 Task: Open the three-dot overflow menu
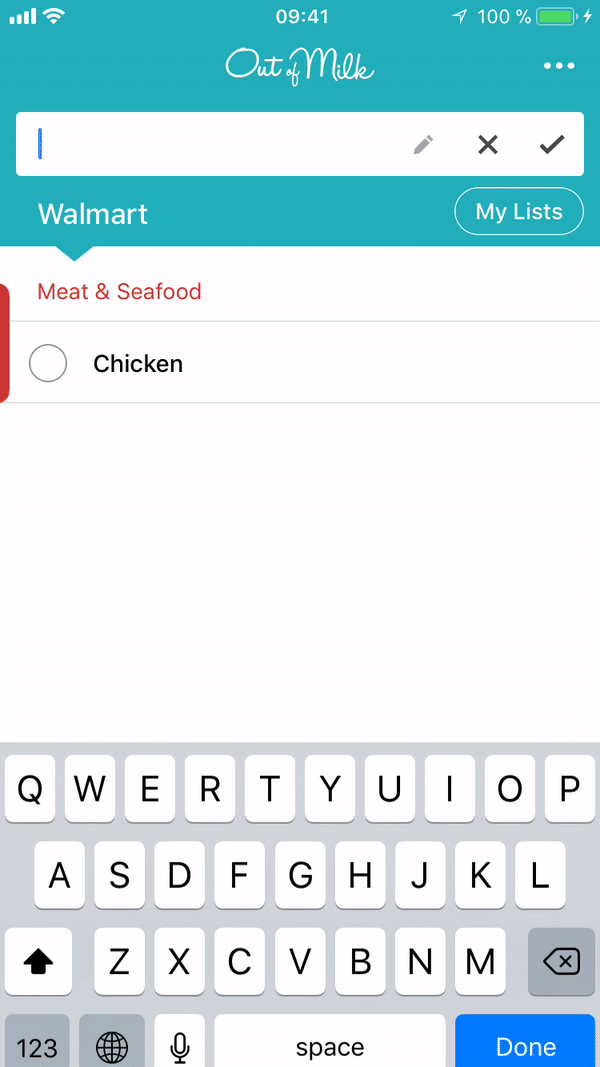559,66
